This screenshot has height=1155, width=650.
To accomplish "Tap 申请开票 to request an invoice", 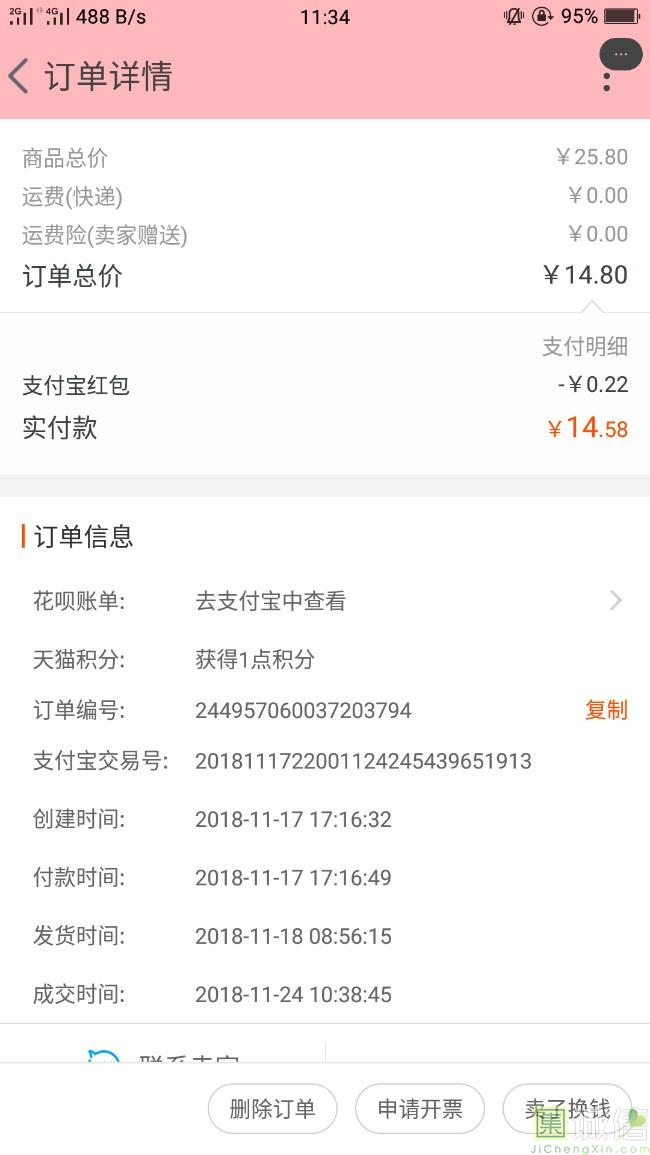I will (420, 1108).
